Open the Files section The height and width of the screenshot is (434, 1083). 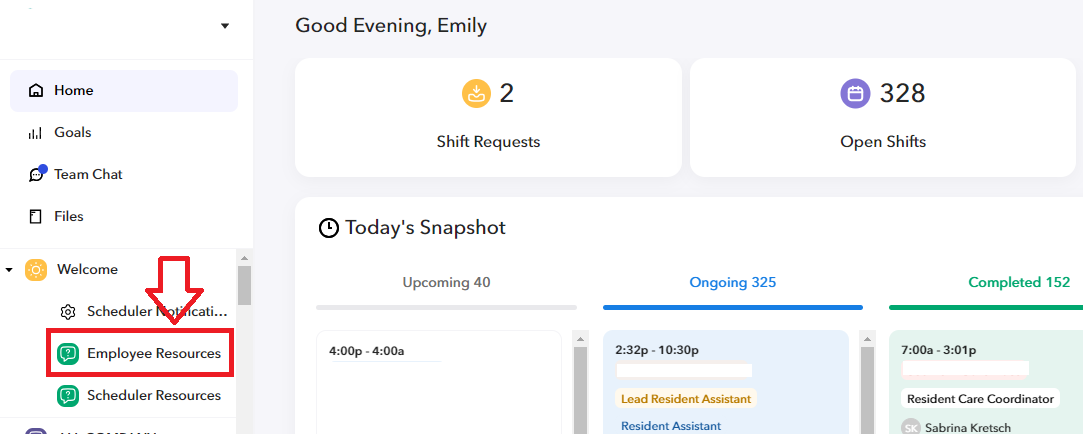tap(69, 216)
